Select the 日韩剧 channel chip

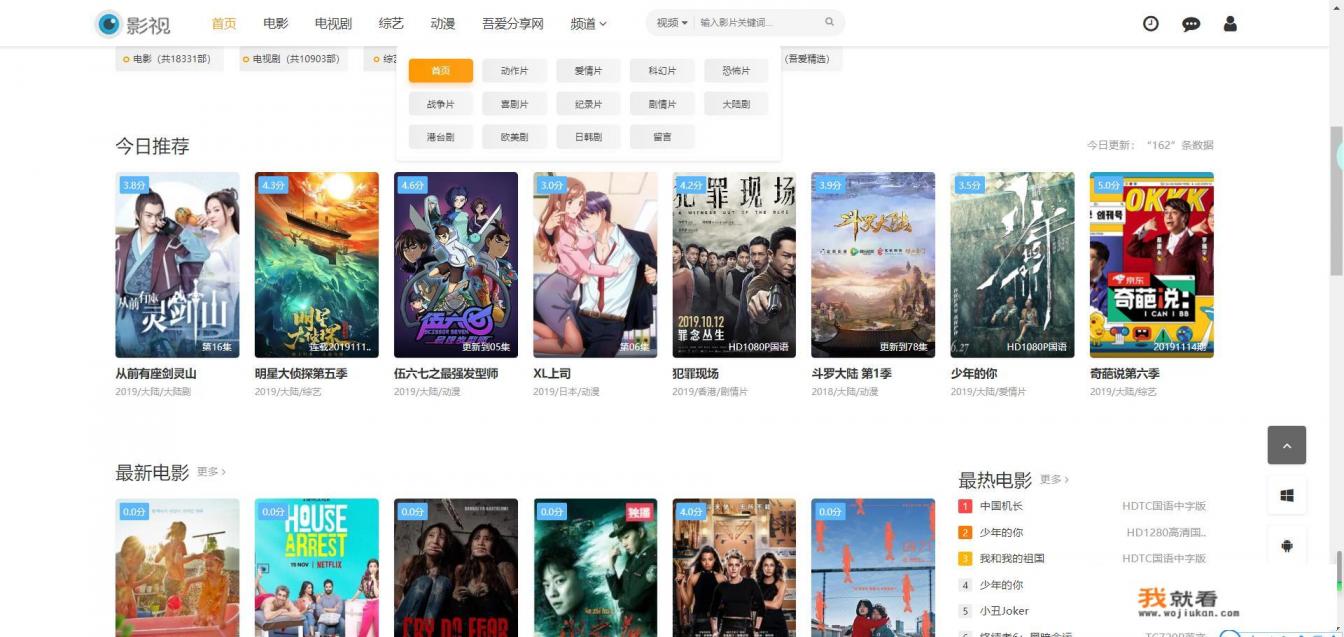coord(588,137)
